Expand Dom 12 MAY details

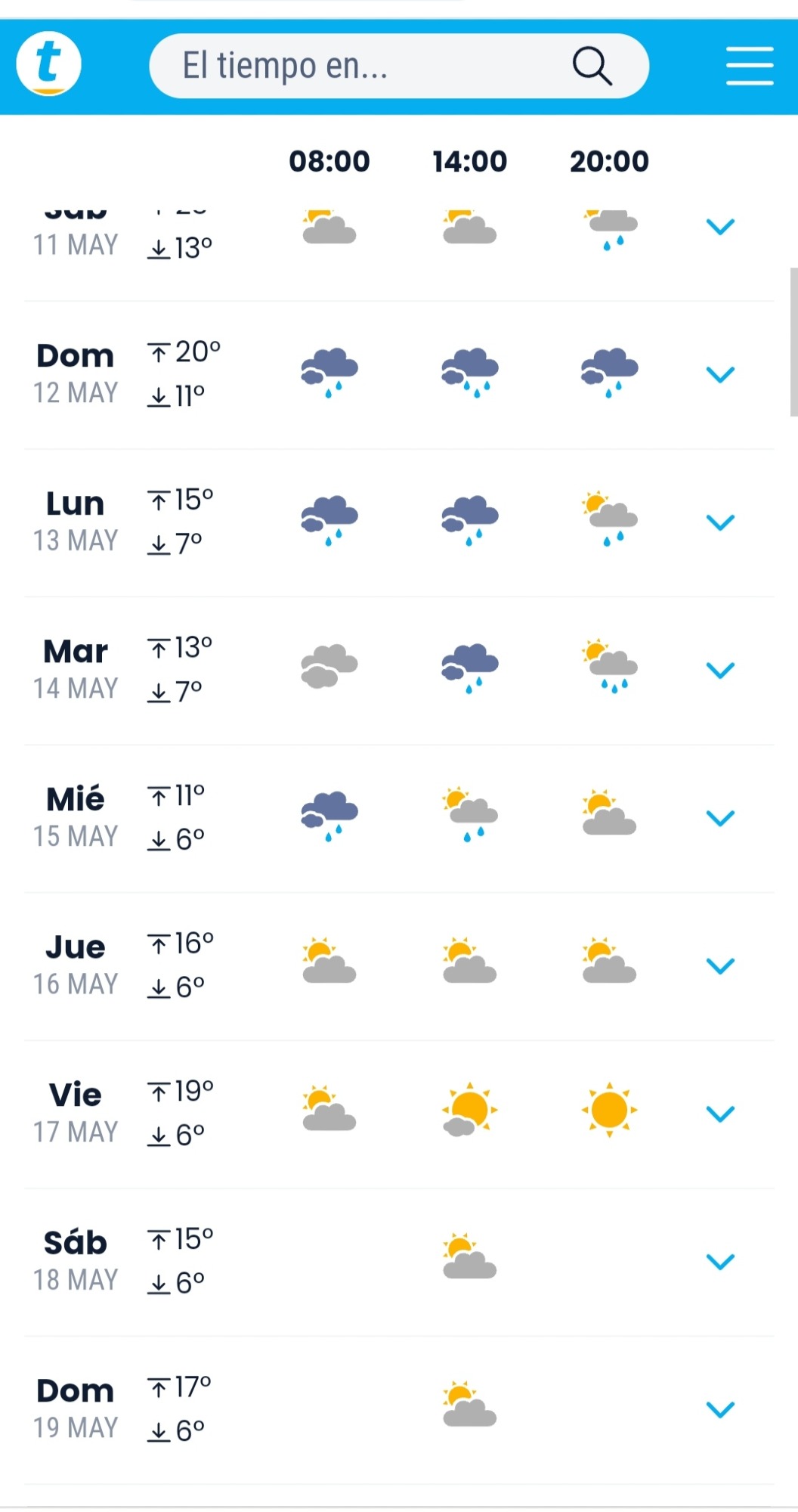pyautogui.click(x=720, y=374)
